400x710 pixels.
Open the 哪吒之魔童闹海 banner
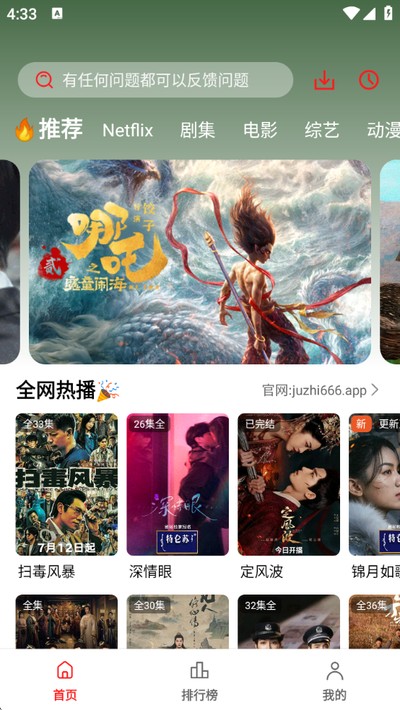click(x=200, y=262)
